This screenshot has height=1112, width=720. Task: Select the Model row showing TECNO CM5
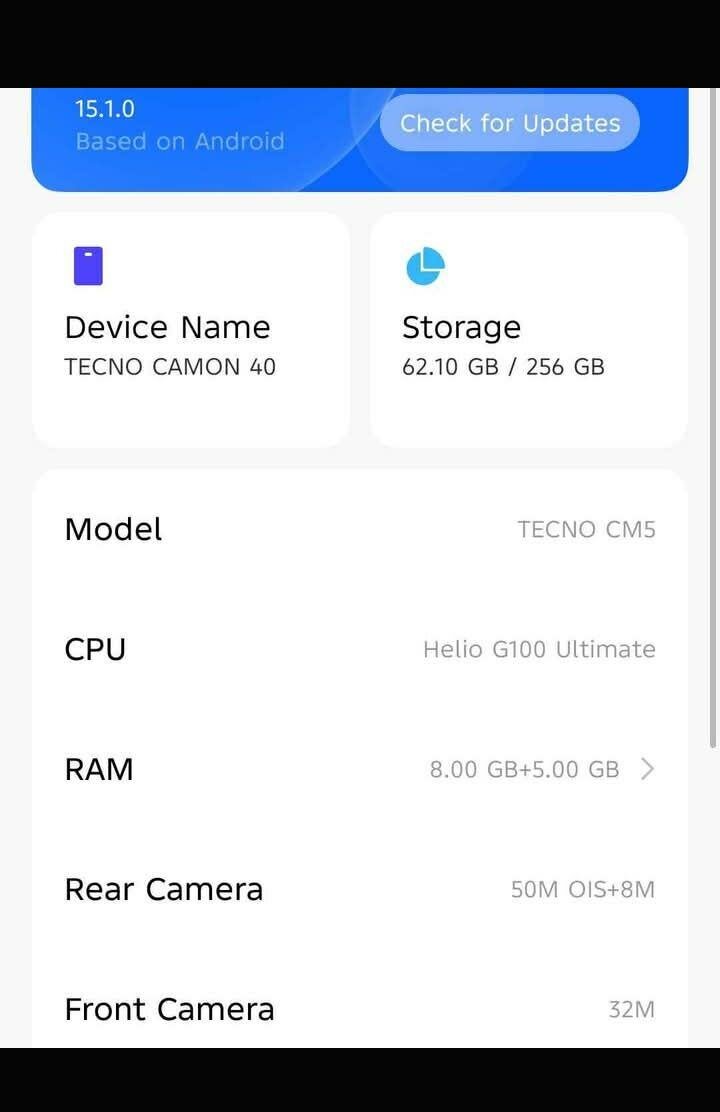click(x=360, y=529)
